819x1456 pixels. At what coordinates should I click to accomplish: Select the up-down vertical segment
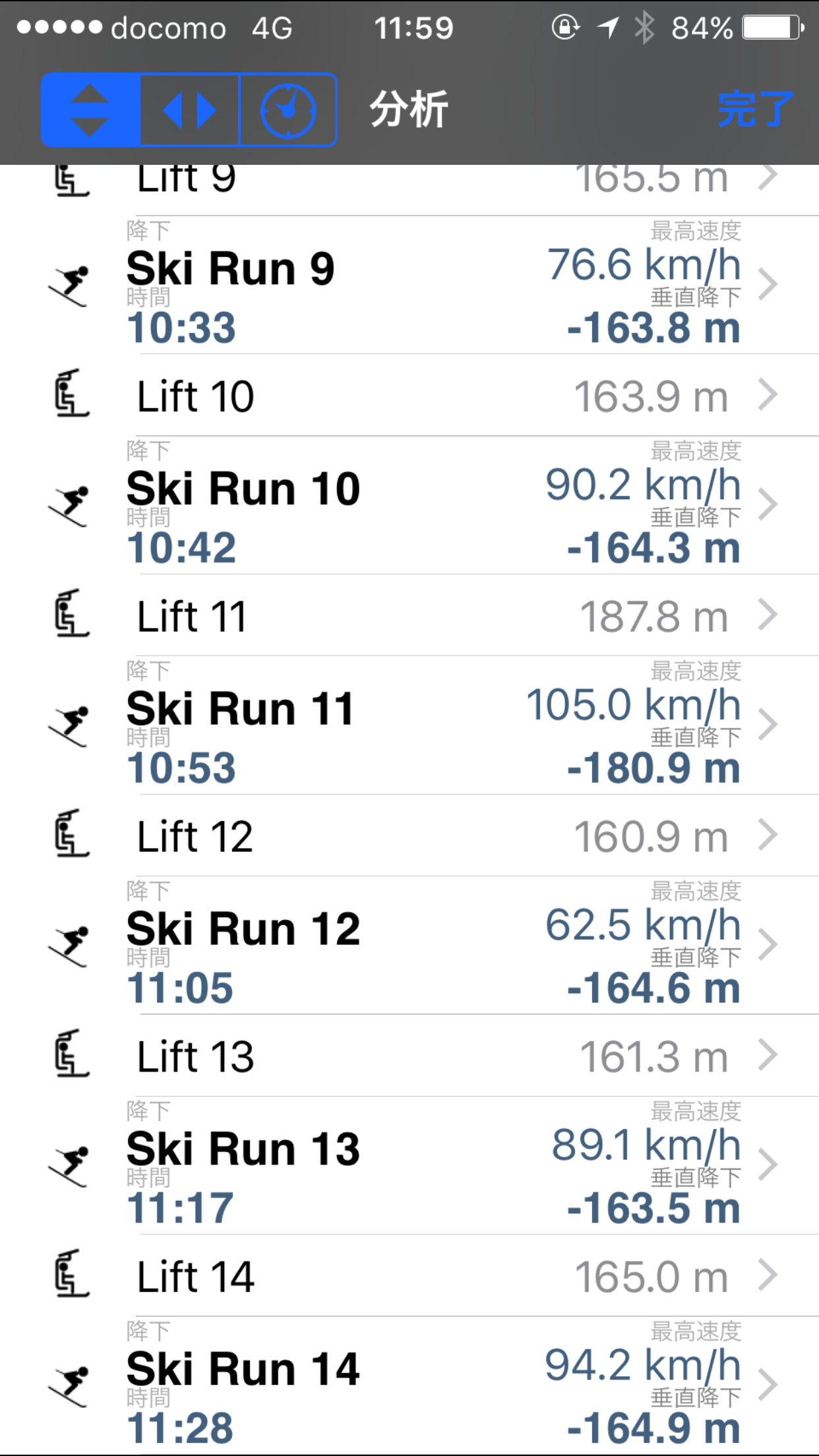pos(90,110)
